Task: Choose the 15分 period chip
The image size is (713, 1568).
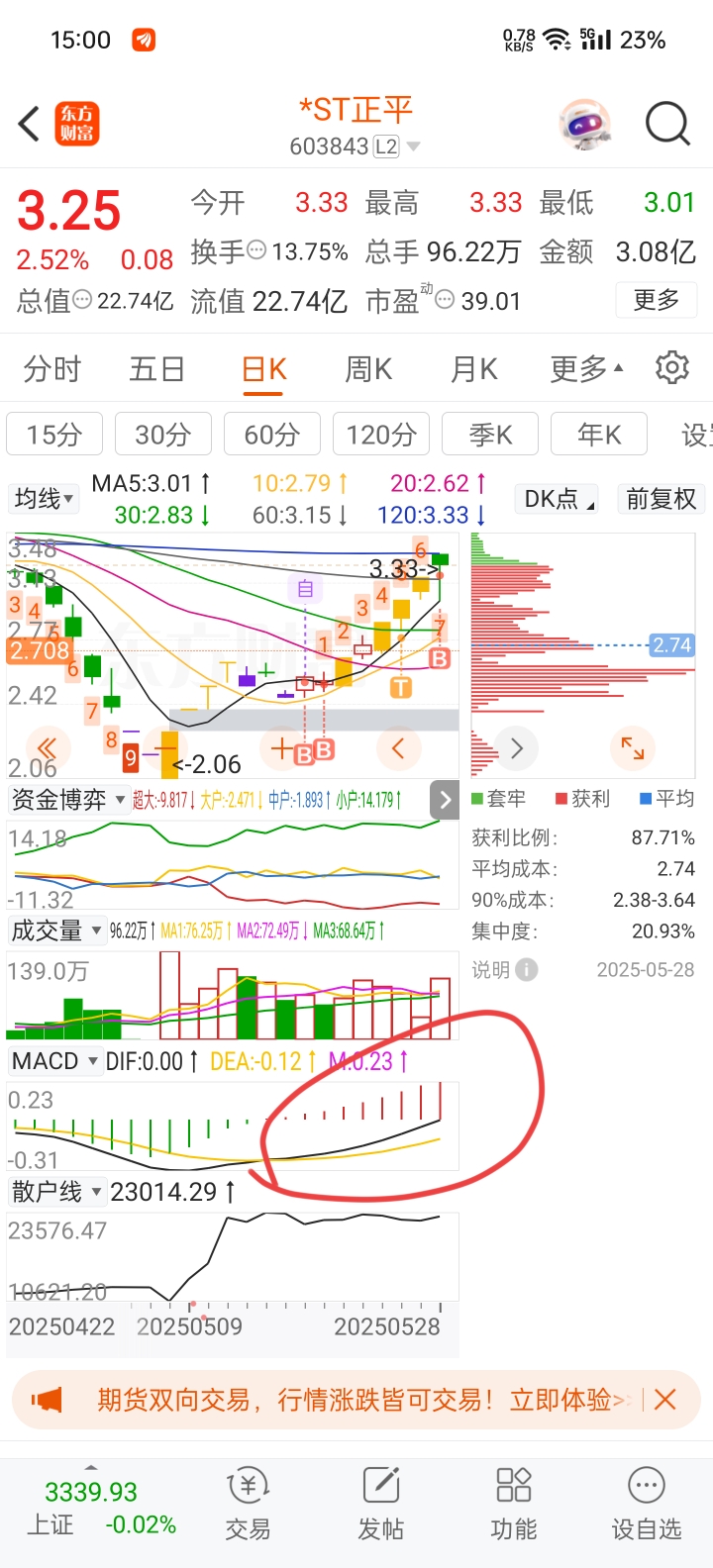Action: coord(54,434)
